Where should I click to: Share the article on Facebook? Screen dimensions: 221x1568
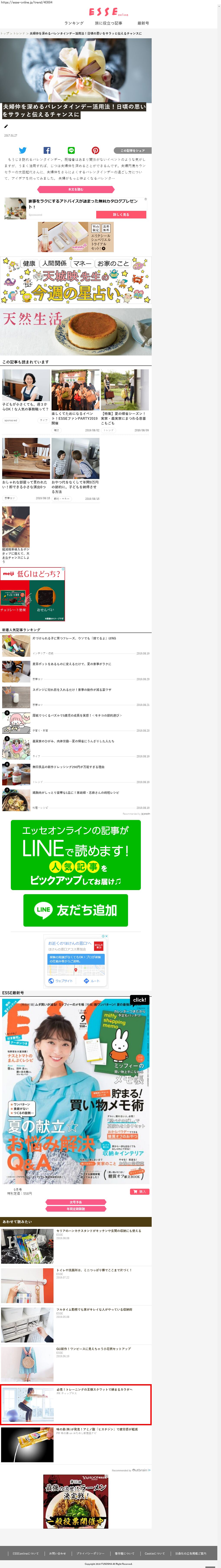coord(47,150)
